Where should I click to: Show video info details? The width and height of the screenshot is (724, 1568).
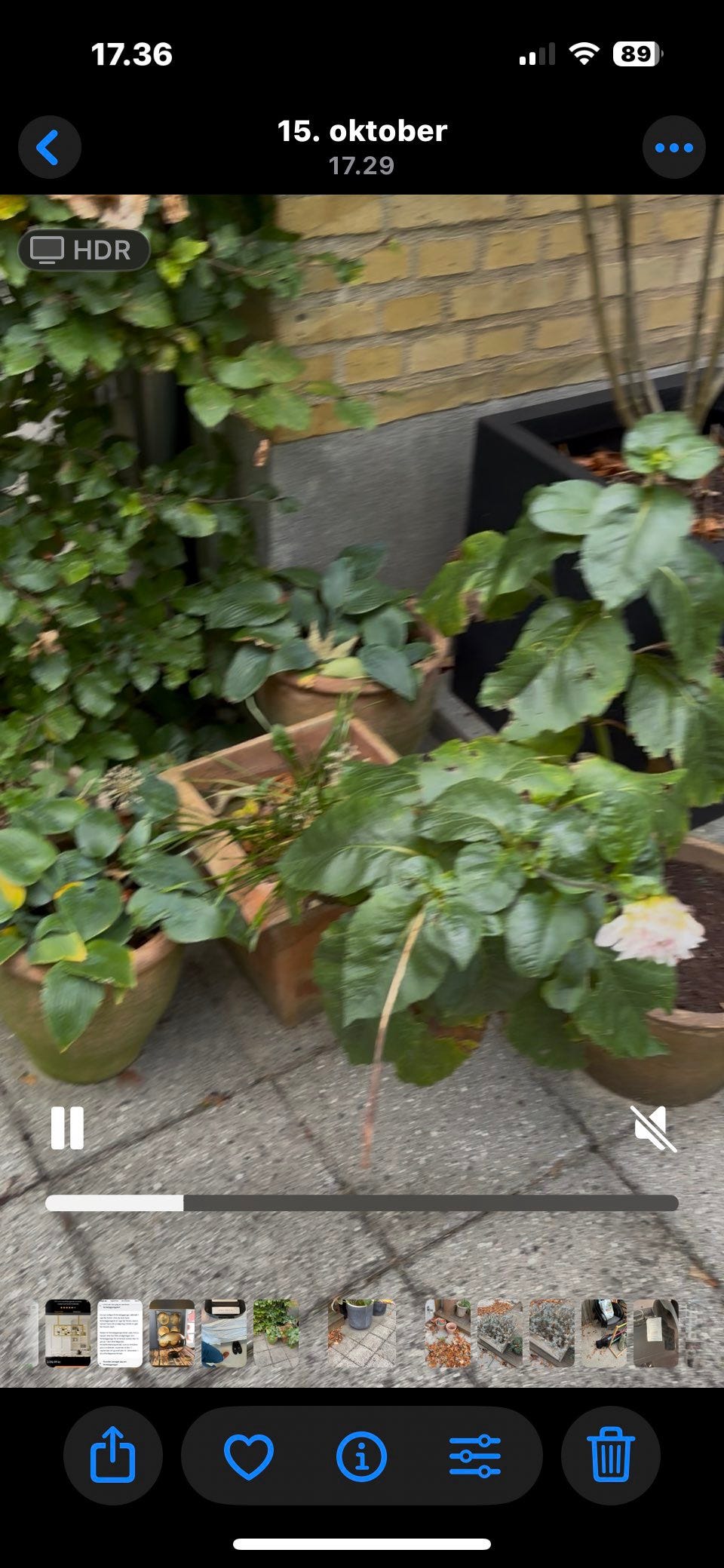coord(361,1456)
